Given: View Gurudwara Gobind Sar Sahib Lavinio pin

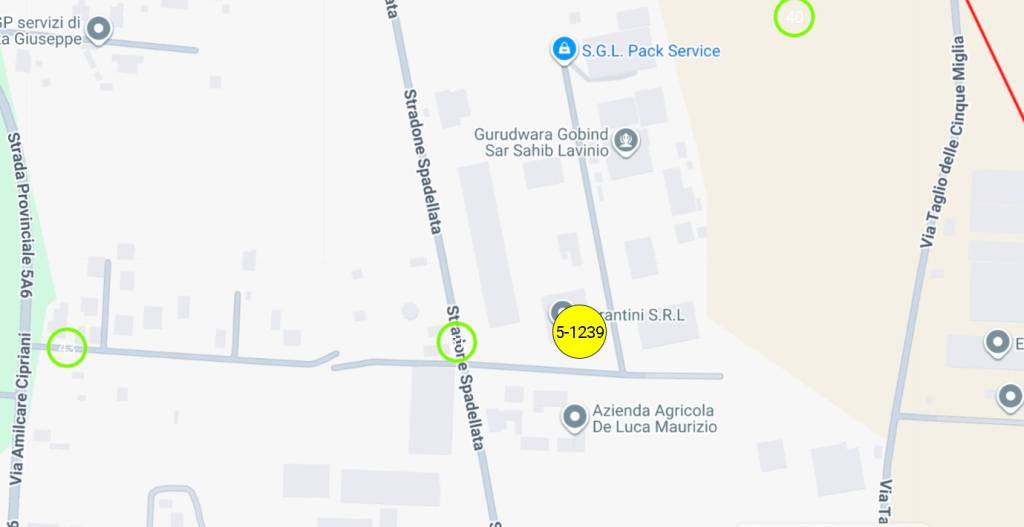Looking at the screenshot, I should tap(627, 141).
